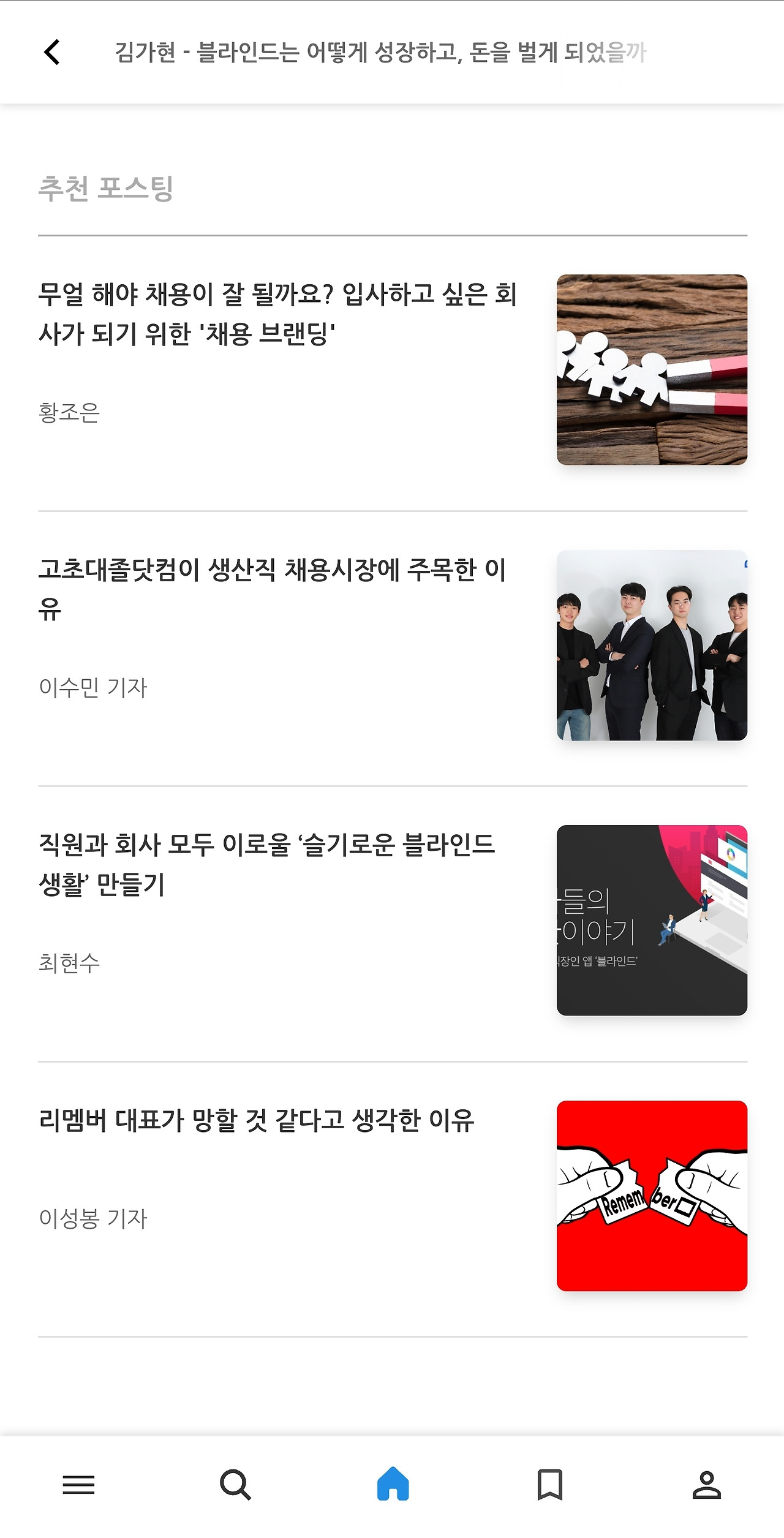Tap the four-men group photo thumbnail
This screenshot has width=784, height=1538.
tap(652, 644)
